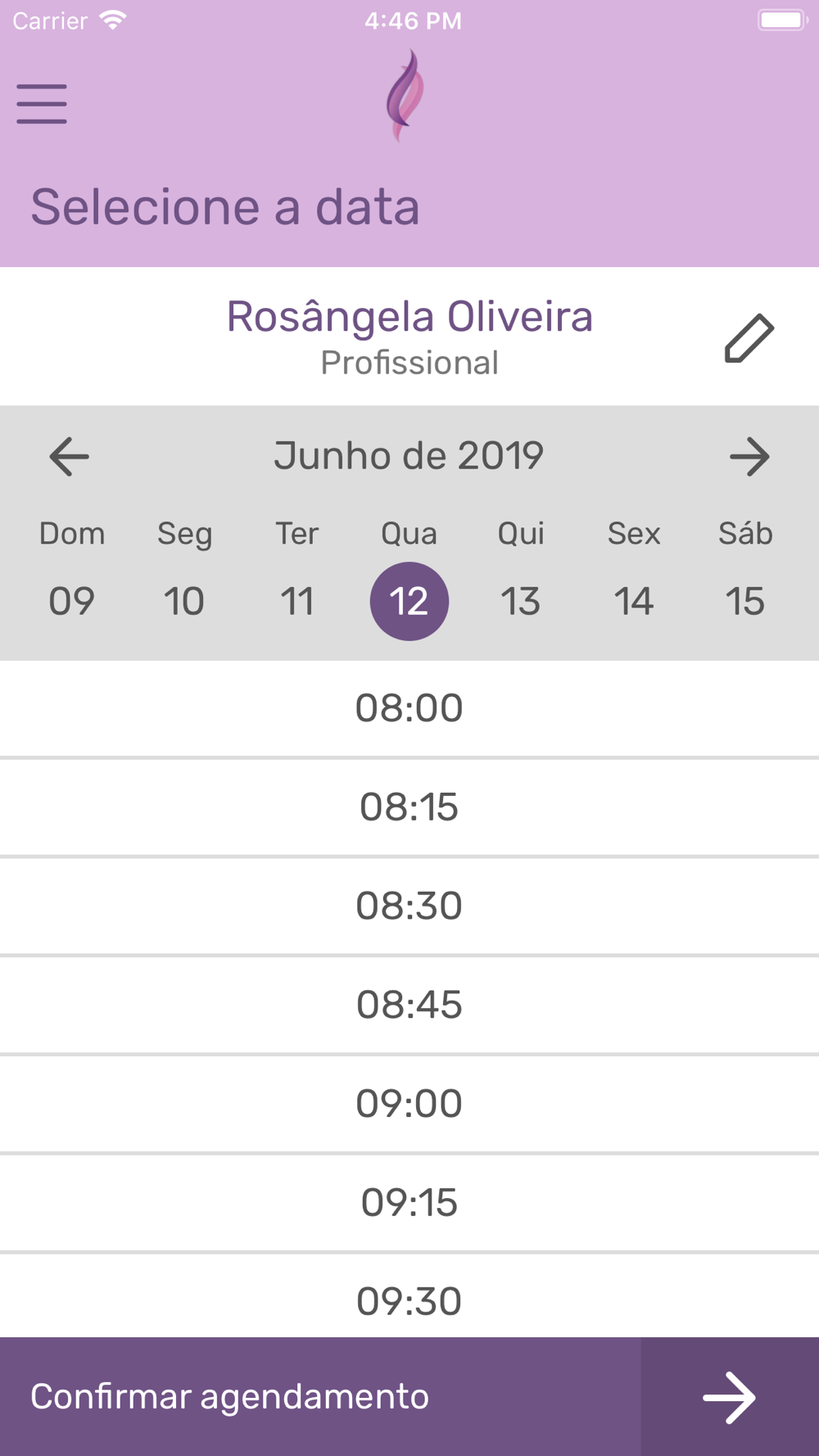
Task: Select the 08:45 time slot
Action: (409, 1005)
